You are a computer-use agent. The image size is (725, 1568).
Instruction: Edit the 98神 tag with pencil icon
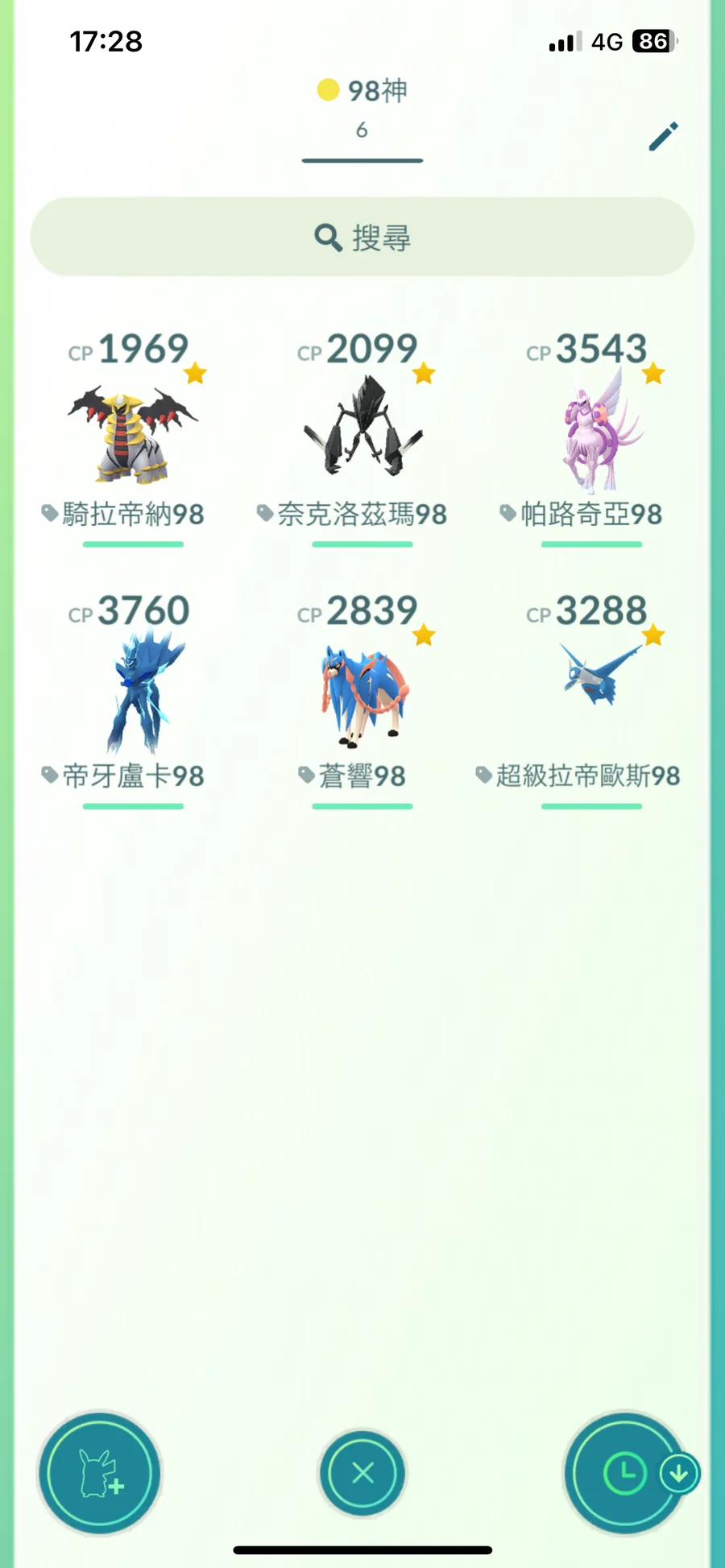(x=663, y=137)
